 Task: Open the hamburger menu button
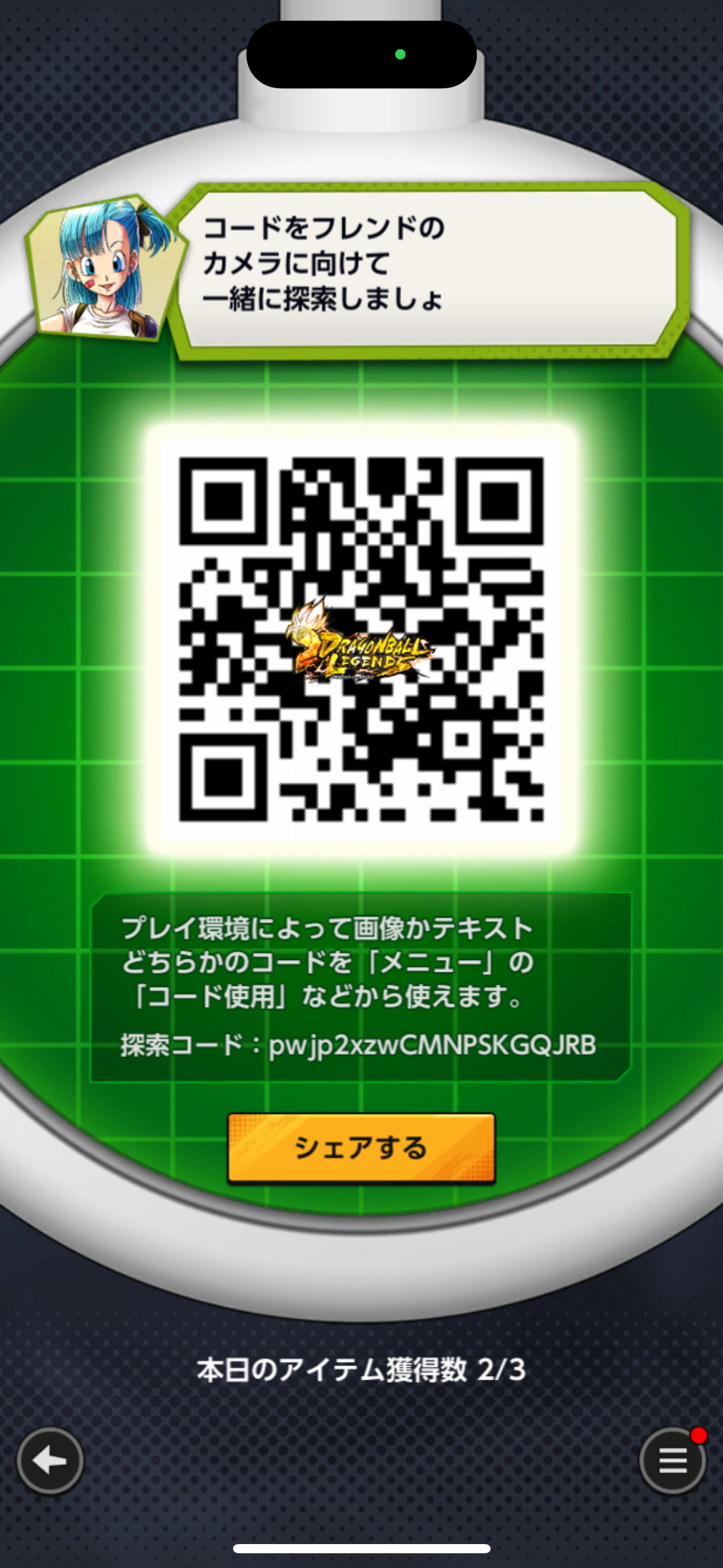672,1461
